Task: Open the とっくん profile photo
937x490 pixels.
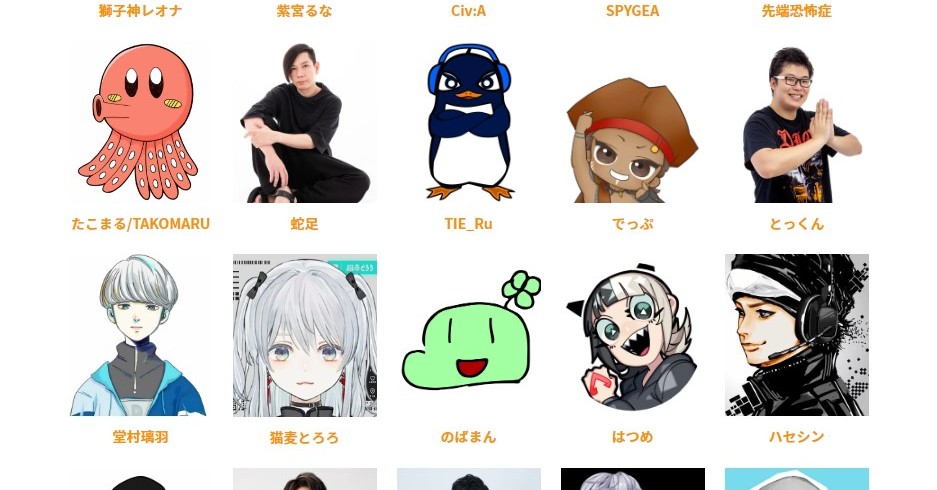Action: coord(797,122)
